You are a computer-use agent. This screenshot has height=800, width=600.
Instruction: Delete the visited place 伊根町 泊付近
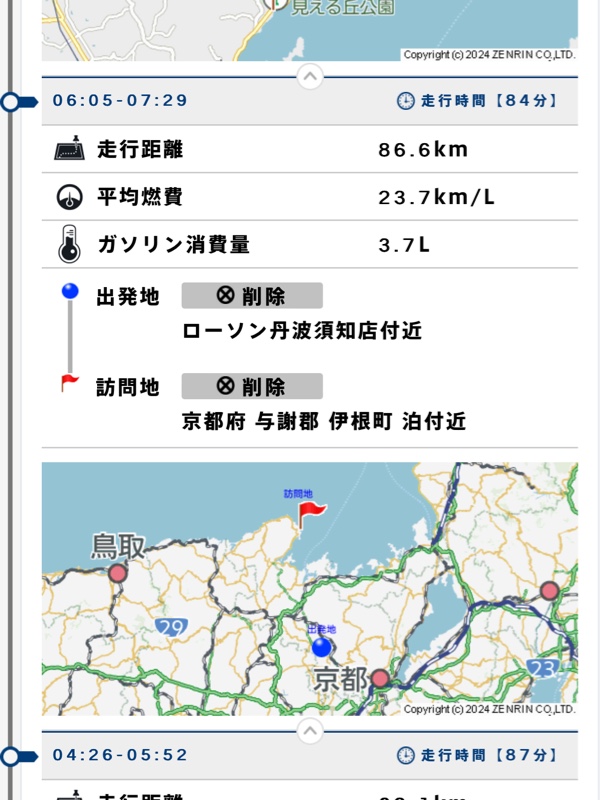[x=252, y=387]
